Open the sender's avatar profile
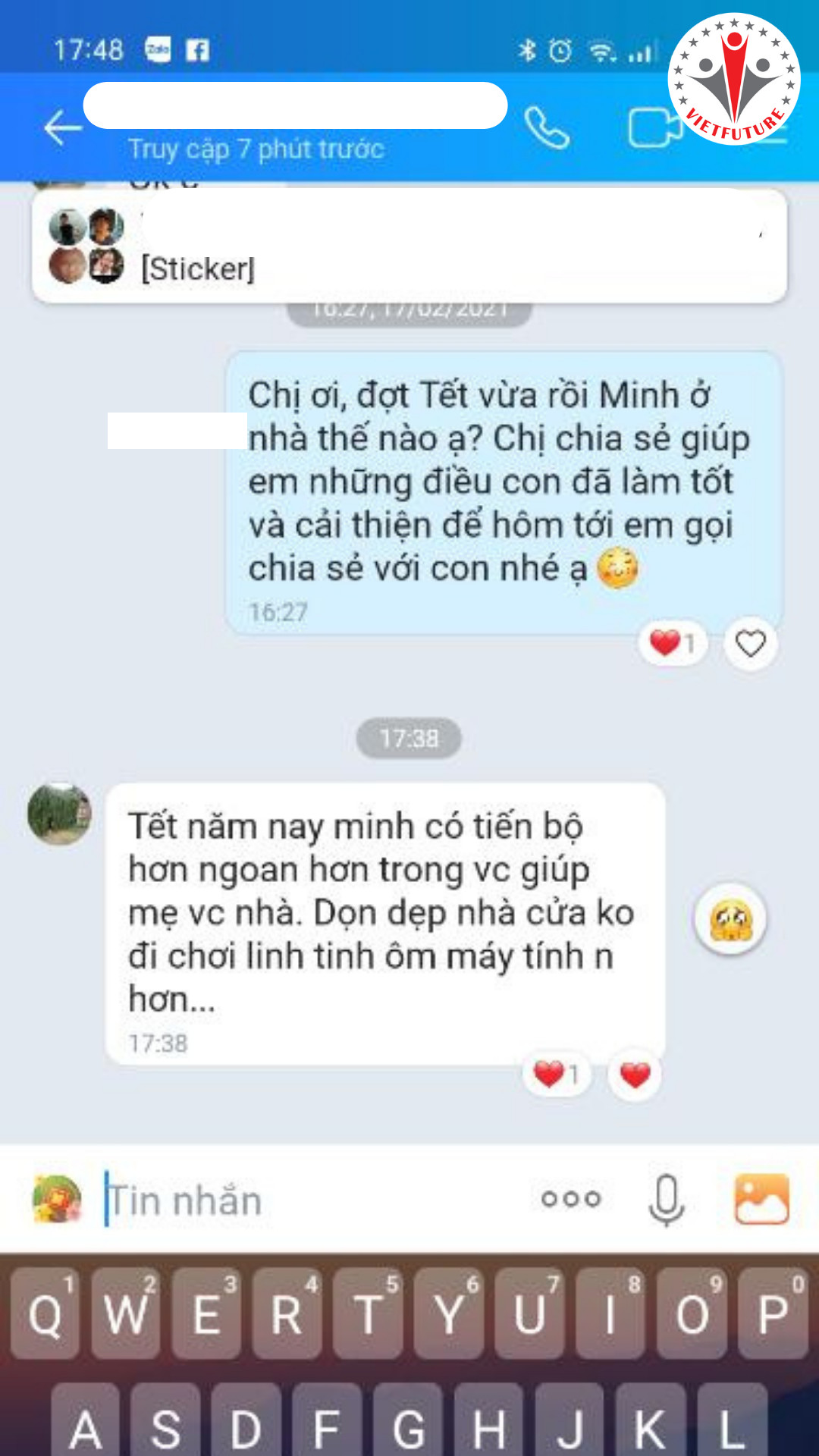819x1456 pixels. pos(59,814)
